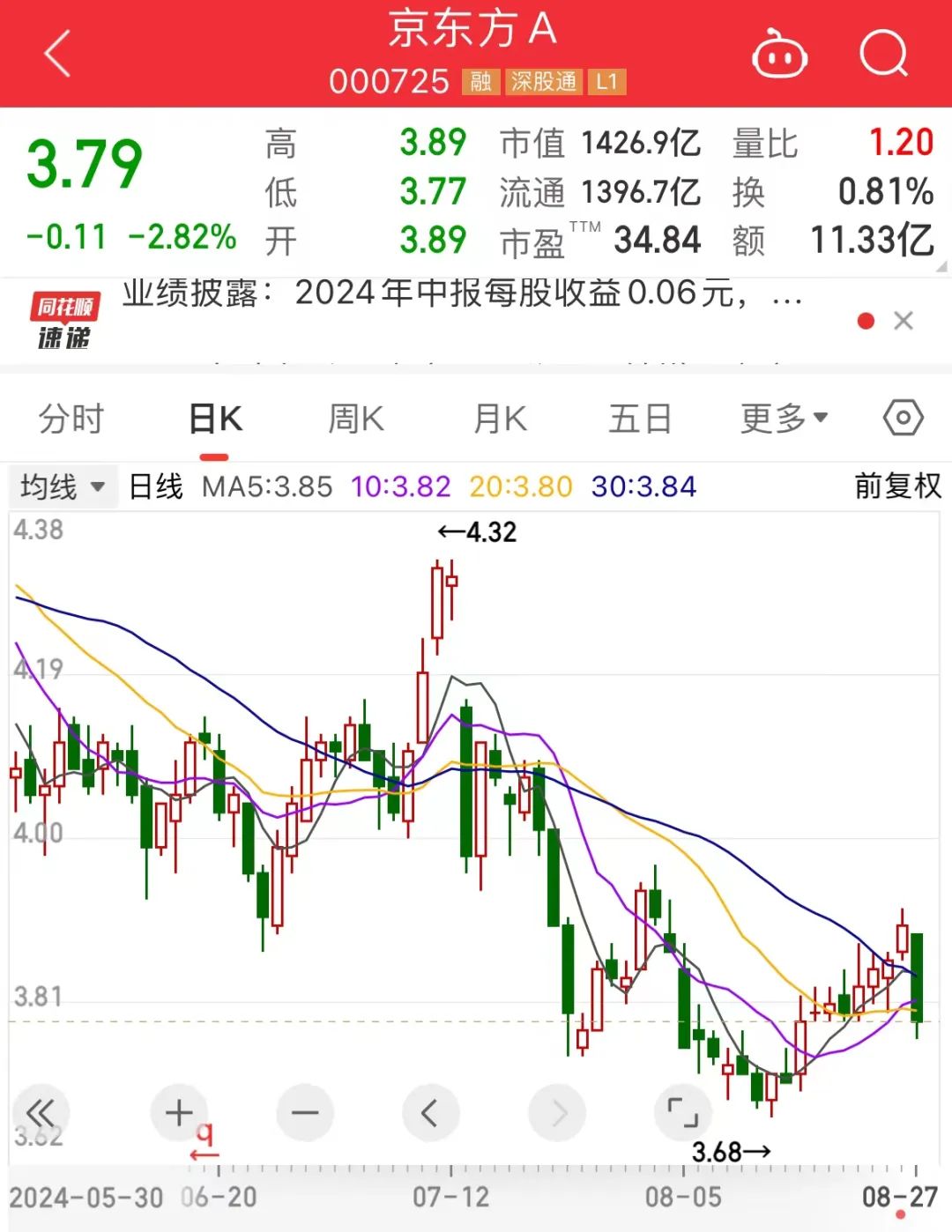This screenshot has width=952, height=1232.
Task: Dismiss the 同花顺速递 news banner
Action: coord(904,321)
